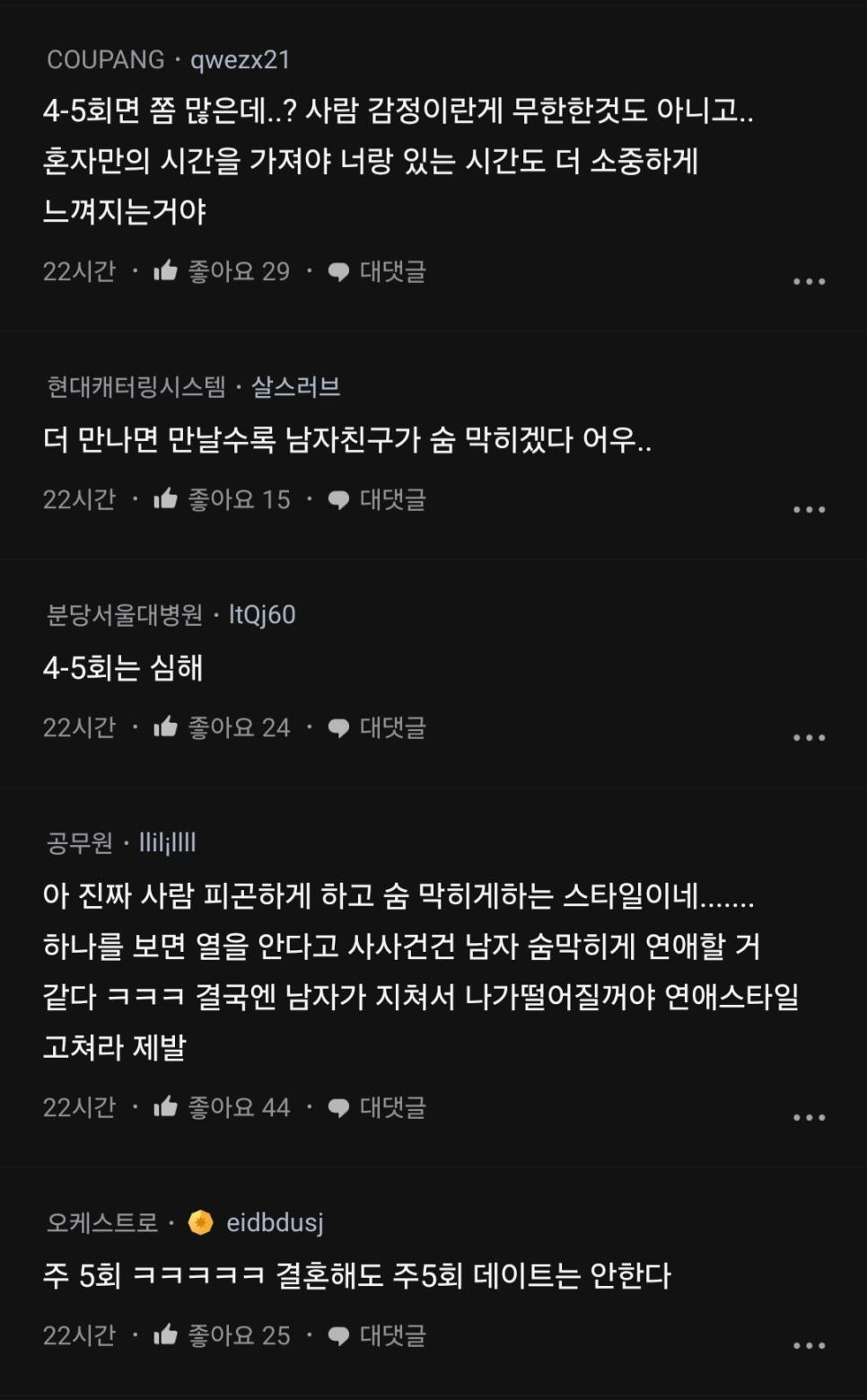
Task: Reply to ItQj60's comment
Action: [x=377, y=727]
